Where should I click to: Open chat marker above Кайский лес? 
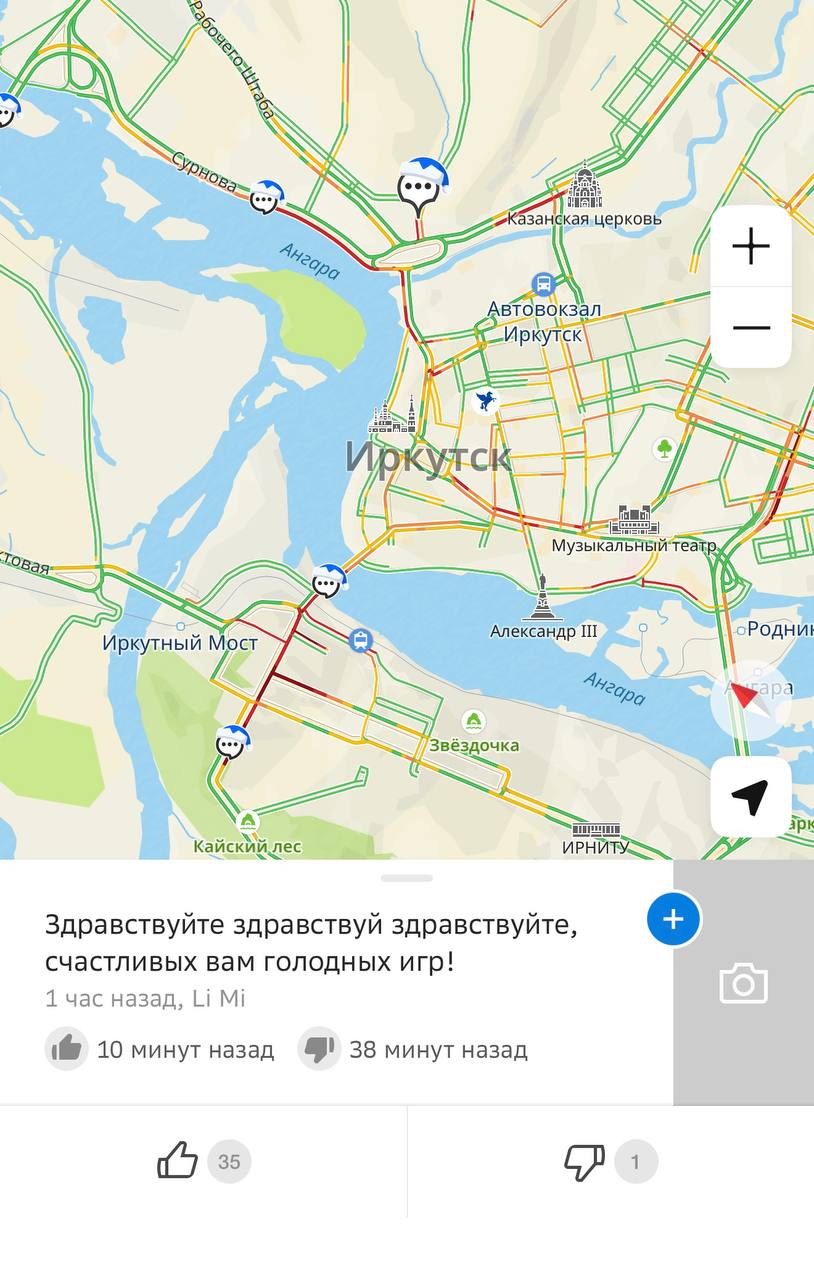pyautogui.click(x=231, y=743)
